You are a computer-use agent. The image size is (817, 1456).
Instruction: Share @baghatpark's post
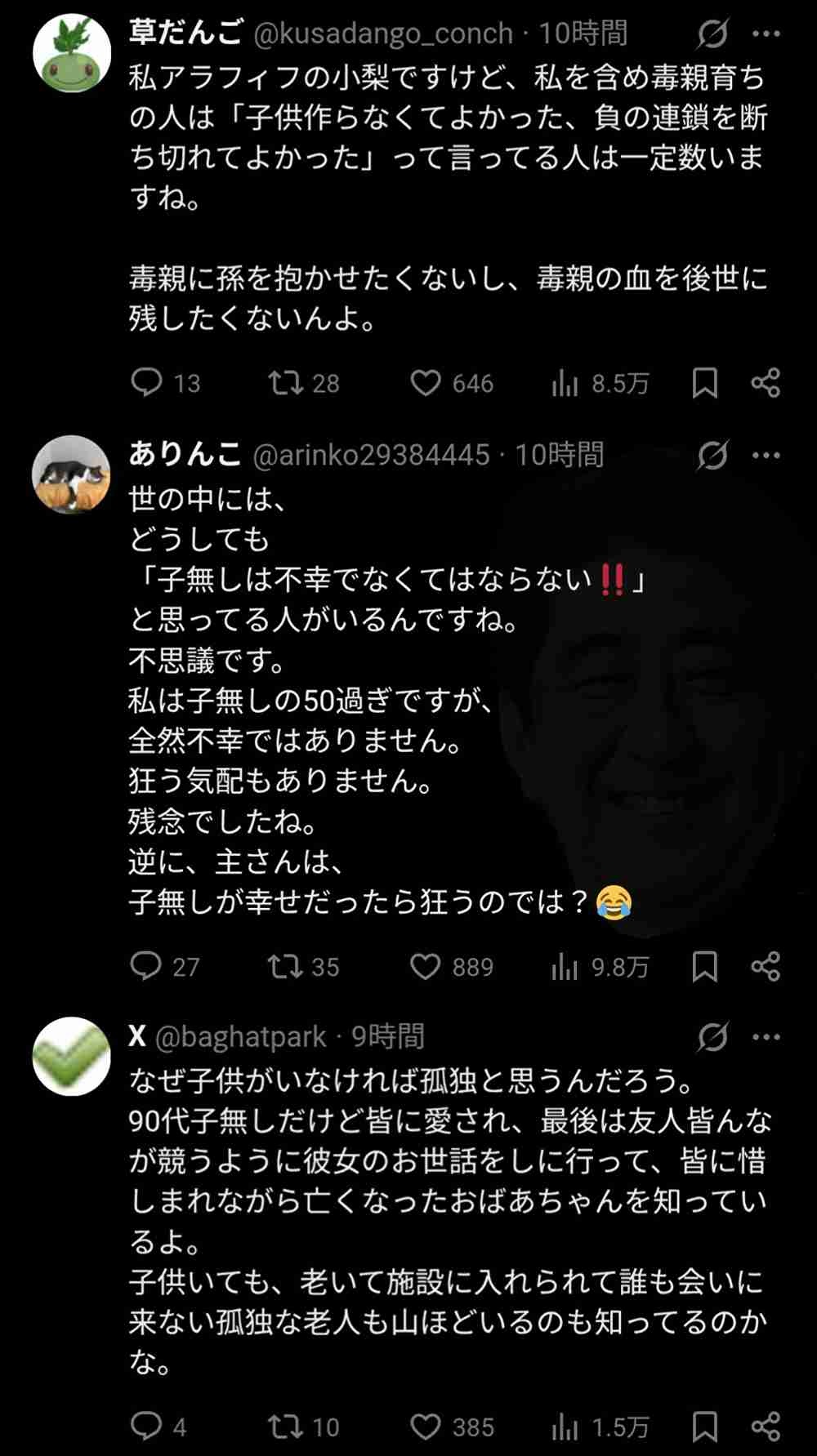point(766,1427)
